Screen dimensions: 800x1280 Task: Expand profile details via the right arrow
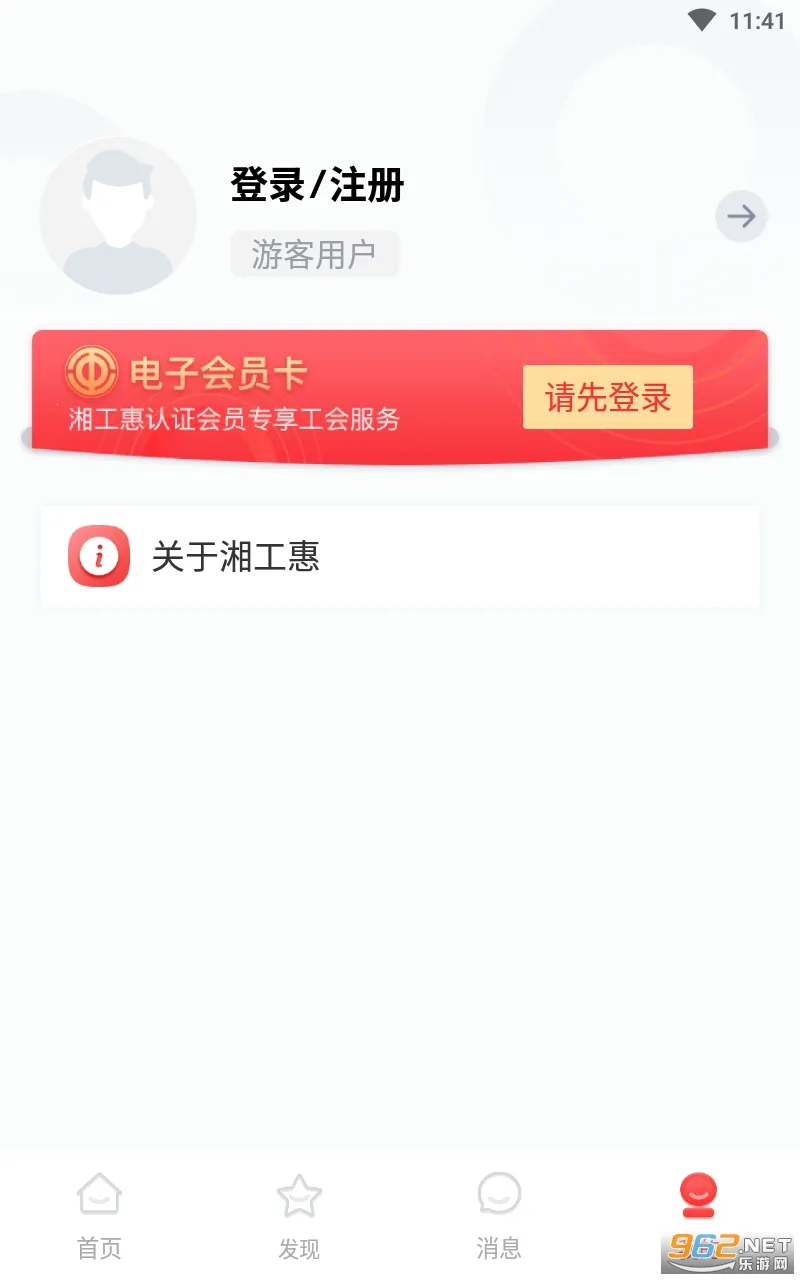pyautogui.click(x=741, y=216)
